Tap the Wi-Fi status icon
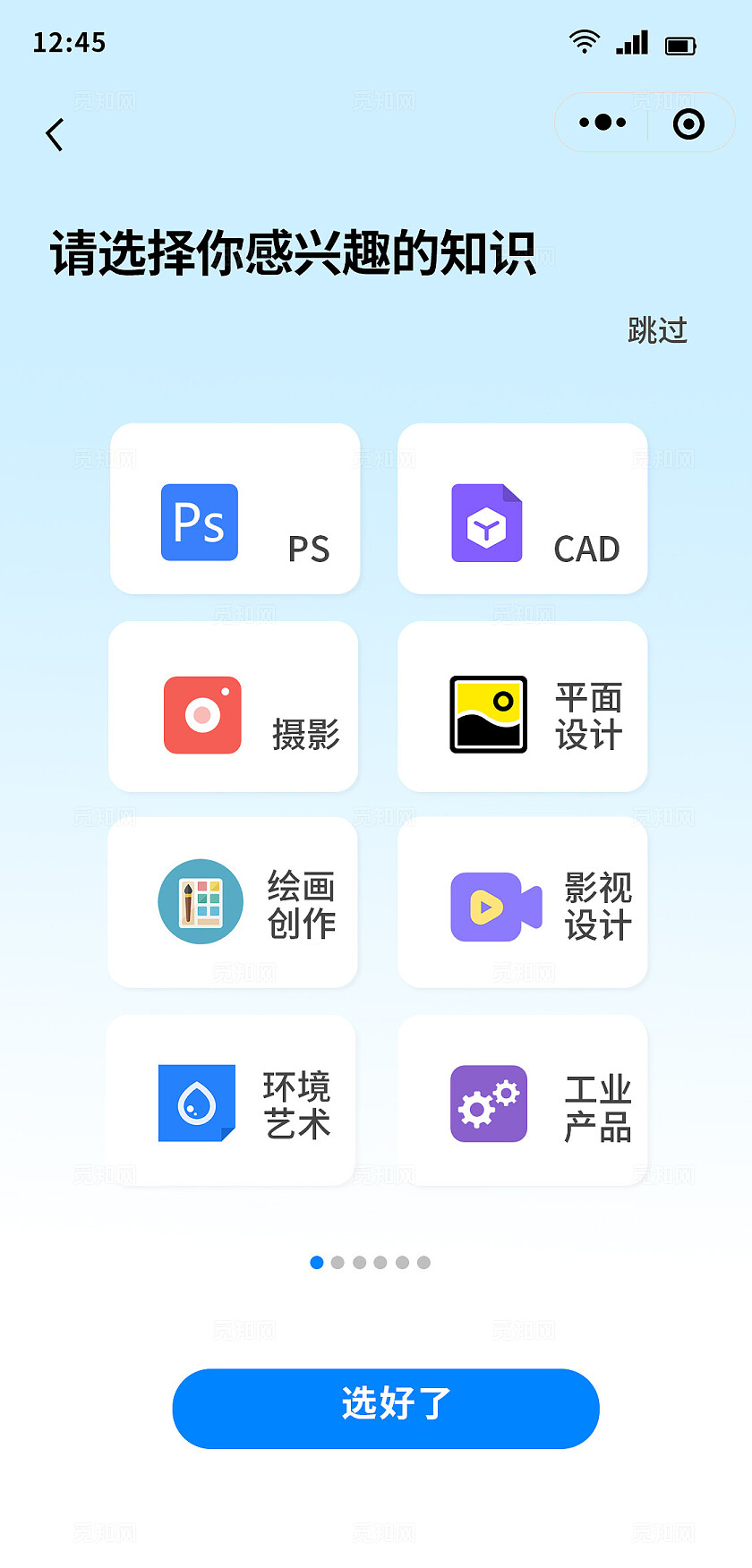This screenshot has width=752, height=1568. pyautogui.click(x=584, y=42)
